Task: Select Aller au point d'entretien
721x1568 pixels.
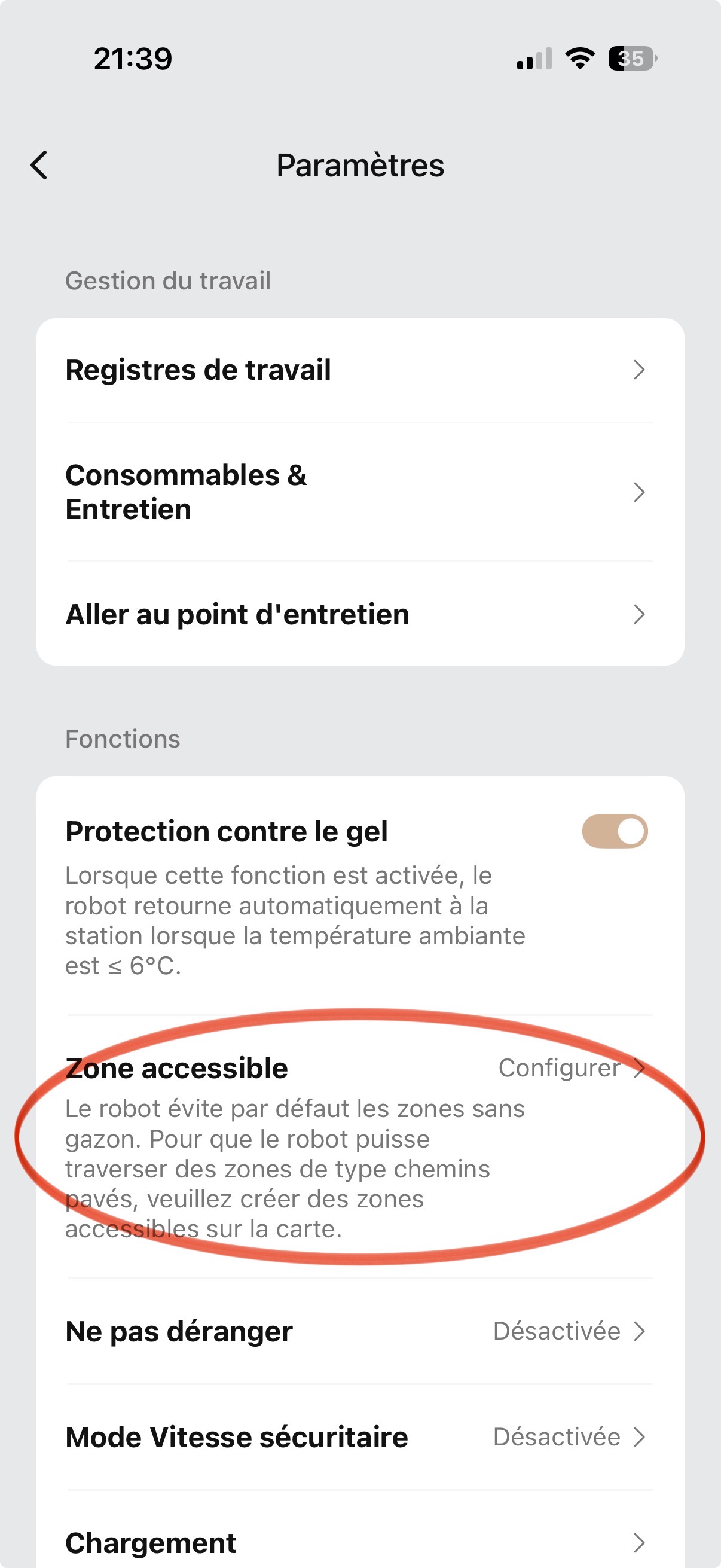Action: click(x=360, y=614)
